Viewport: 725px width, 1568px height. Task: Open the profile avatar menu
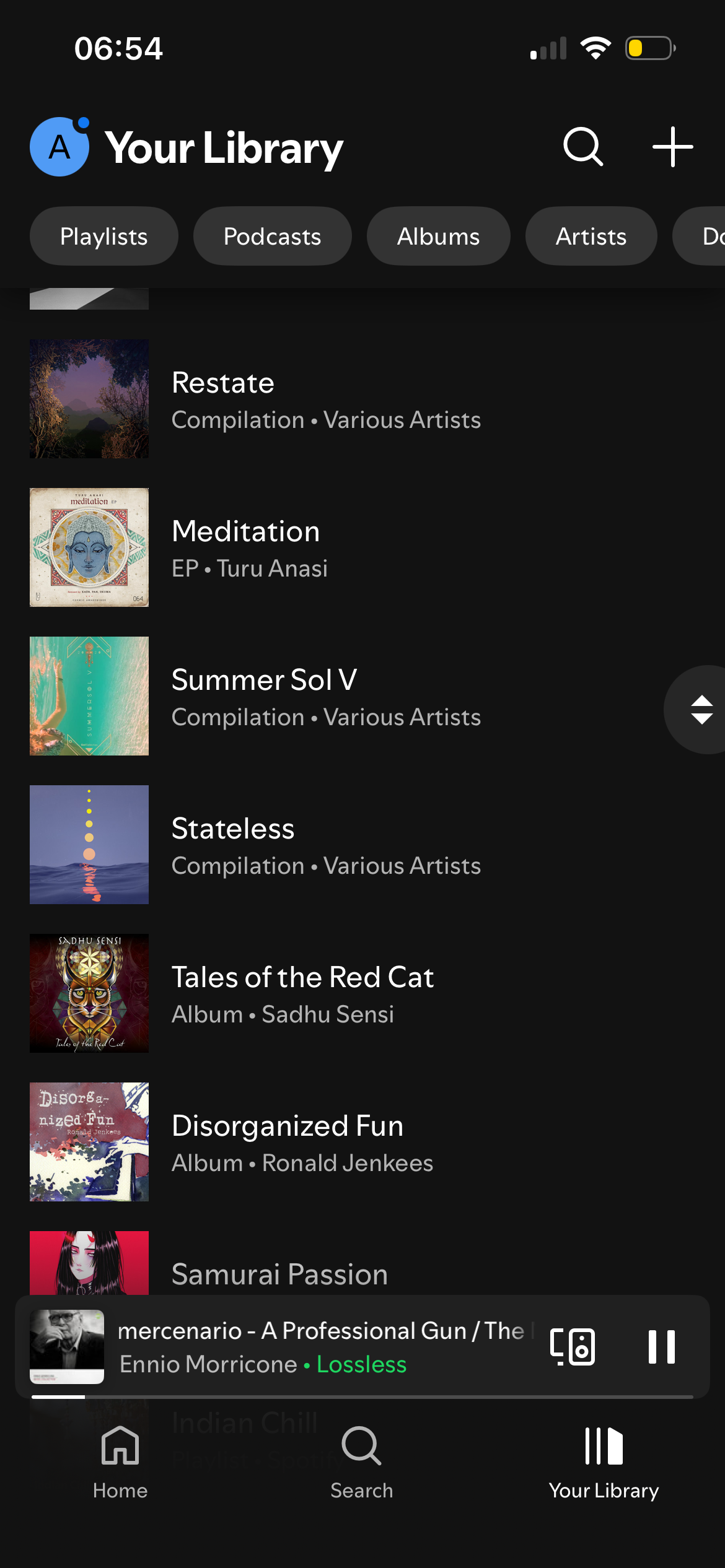(59, 147)
